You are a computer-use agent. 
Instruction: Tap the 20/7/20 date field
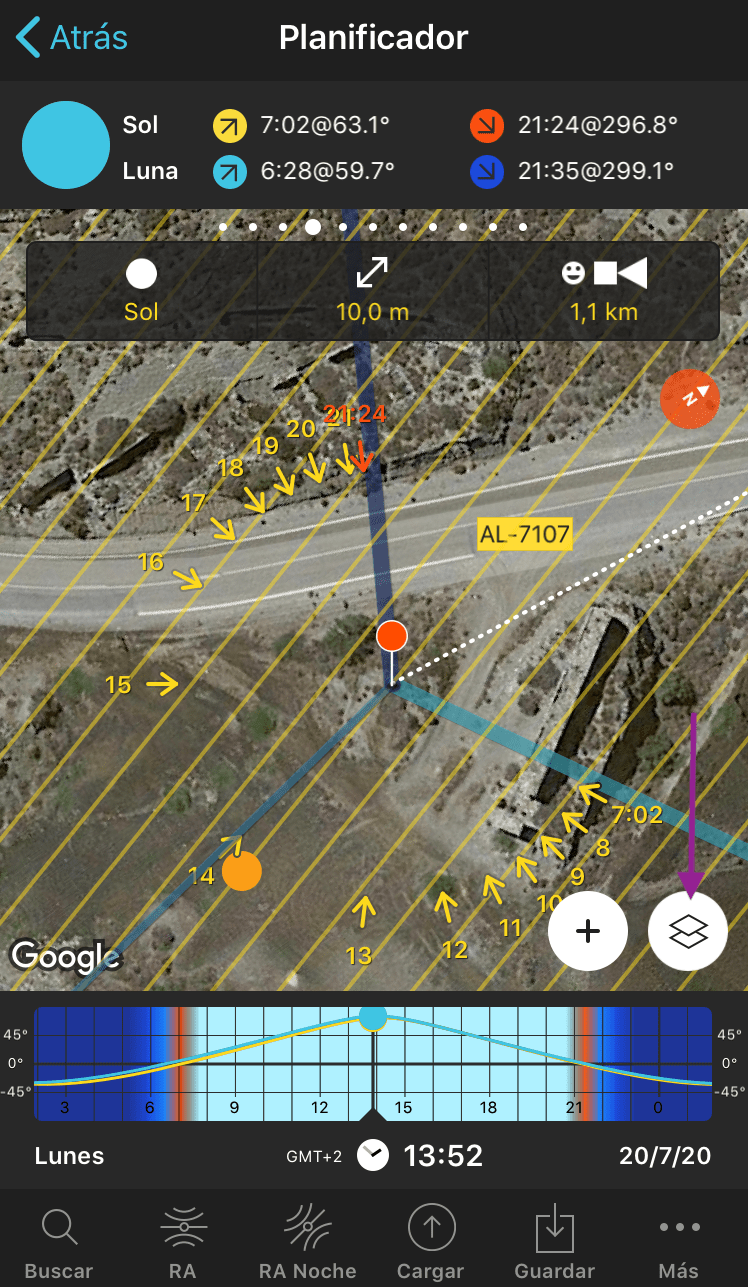coord(665,1156)
